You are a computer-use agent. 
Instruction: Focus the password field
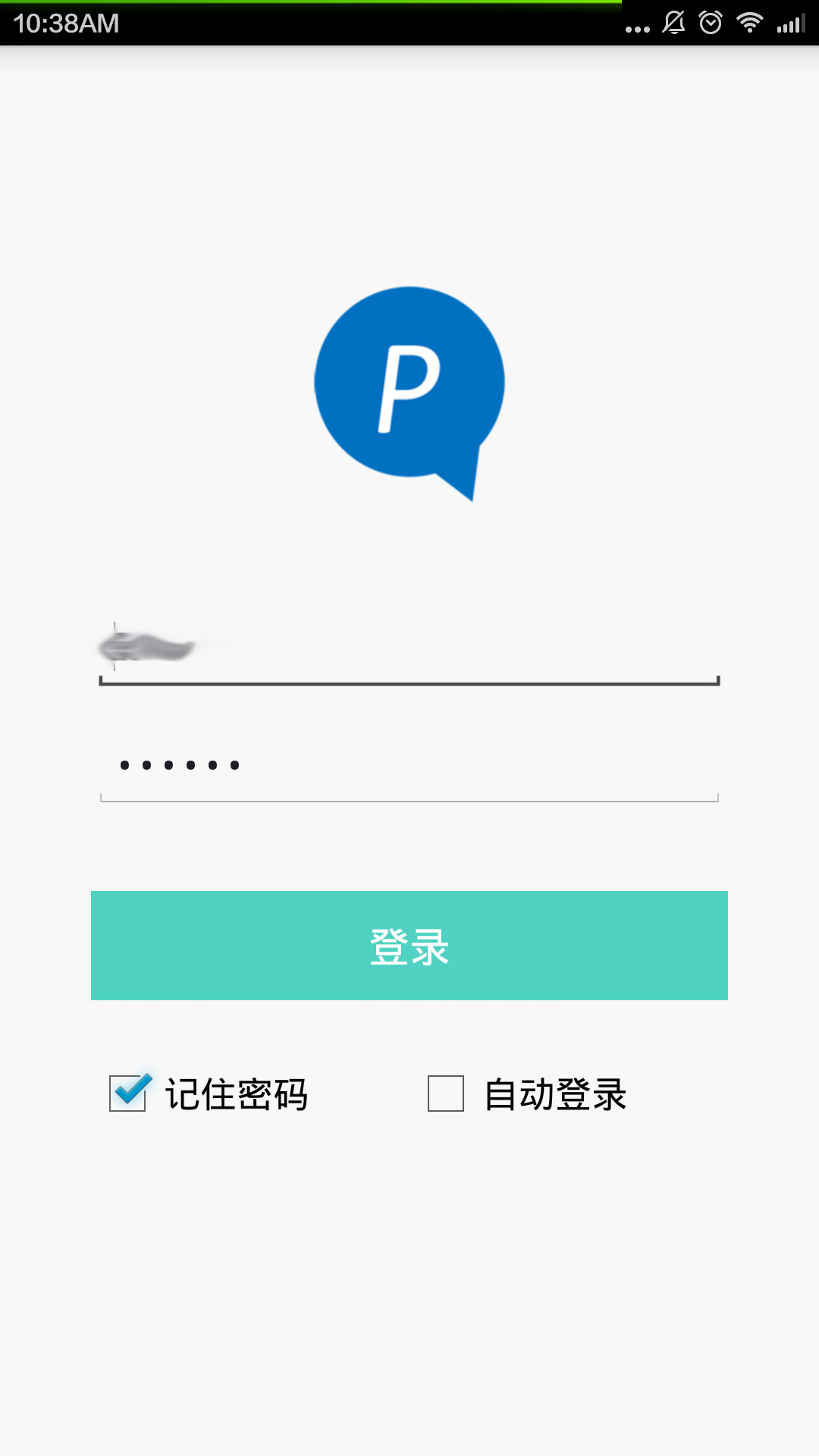pyautogui.click(x=409, y=766)
